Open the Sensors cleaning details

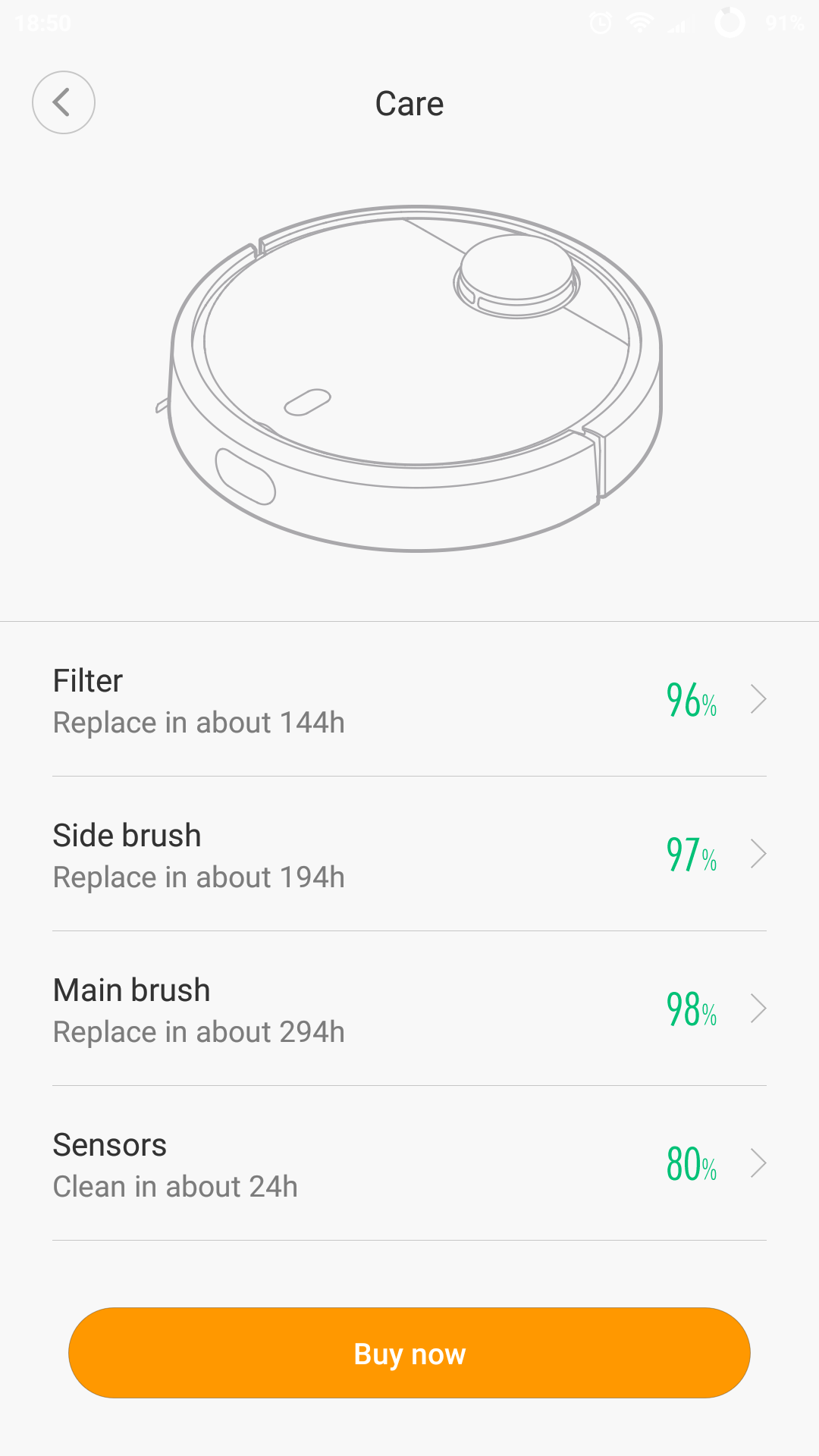coord(409,1163)
